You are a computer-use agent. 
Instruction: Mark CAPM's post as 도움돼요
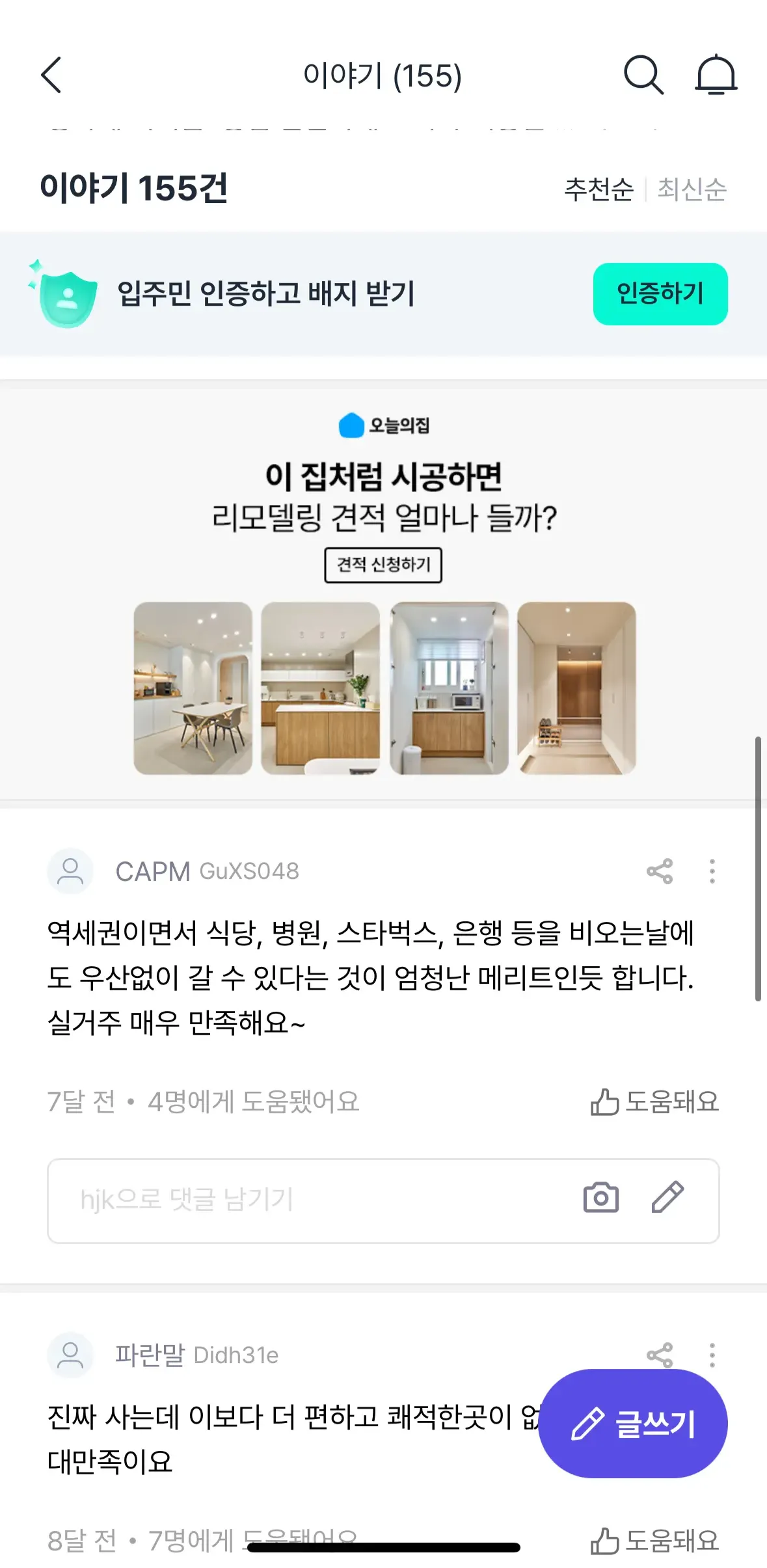[x=654, y=1102]
